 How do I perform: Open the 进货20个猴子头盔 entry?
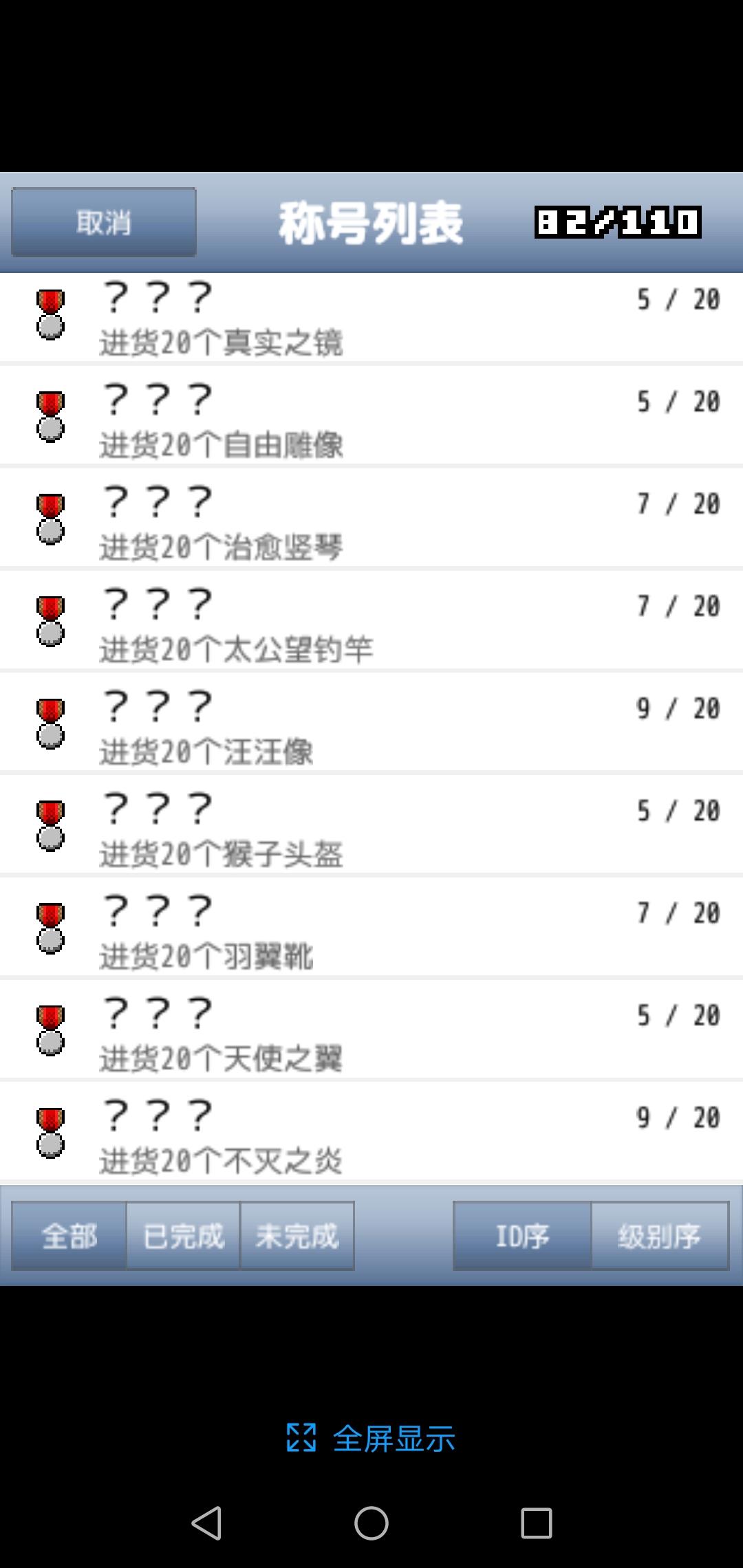(371, 825)
